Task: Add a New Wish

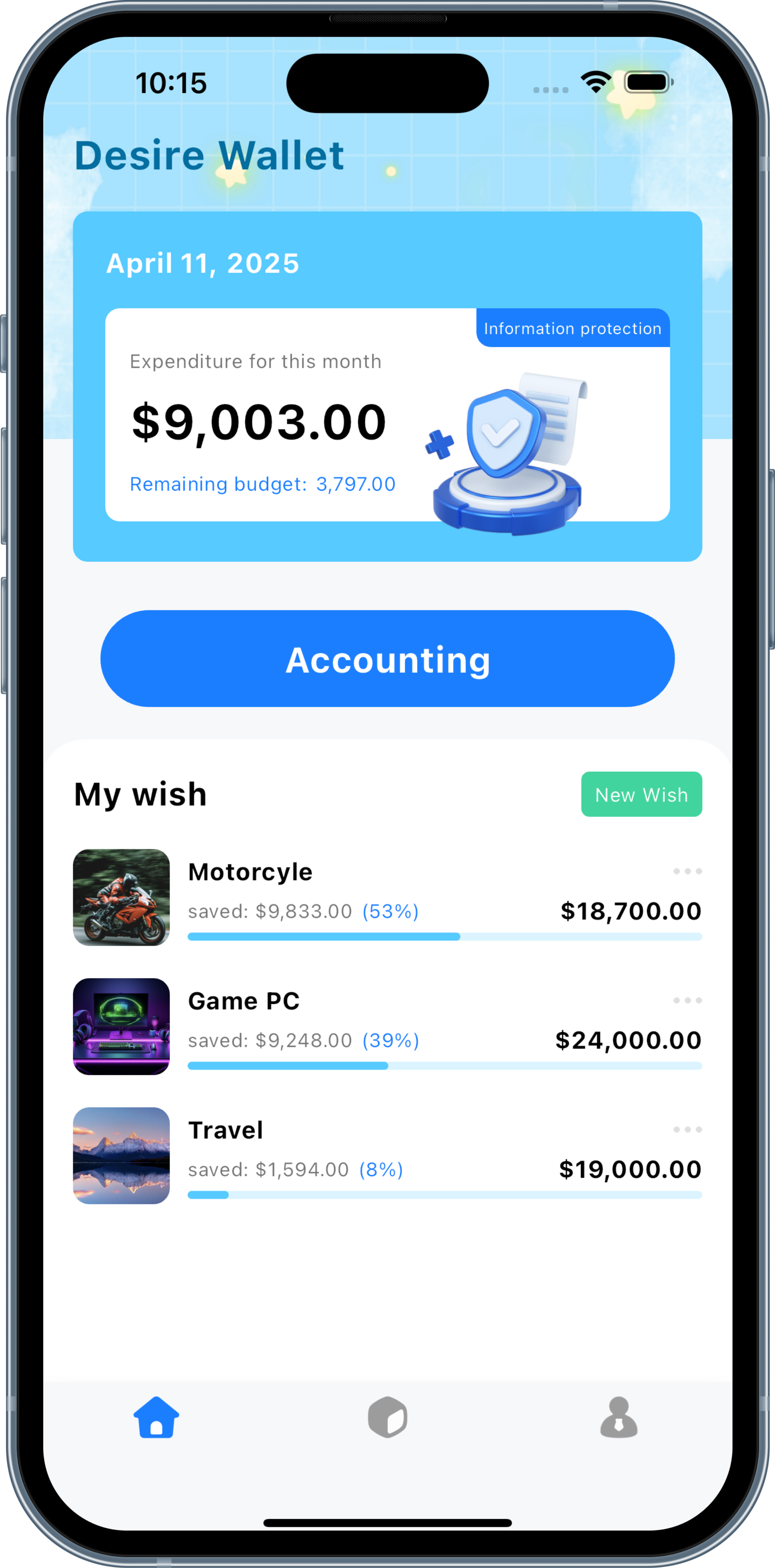Action: point(641,794)
